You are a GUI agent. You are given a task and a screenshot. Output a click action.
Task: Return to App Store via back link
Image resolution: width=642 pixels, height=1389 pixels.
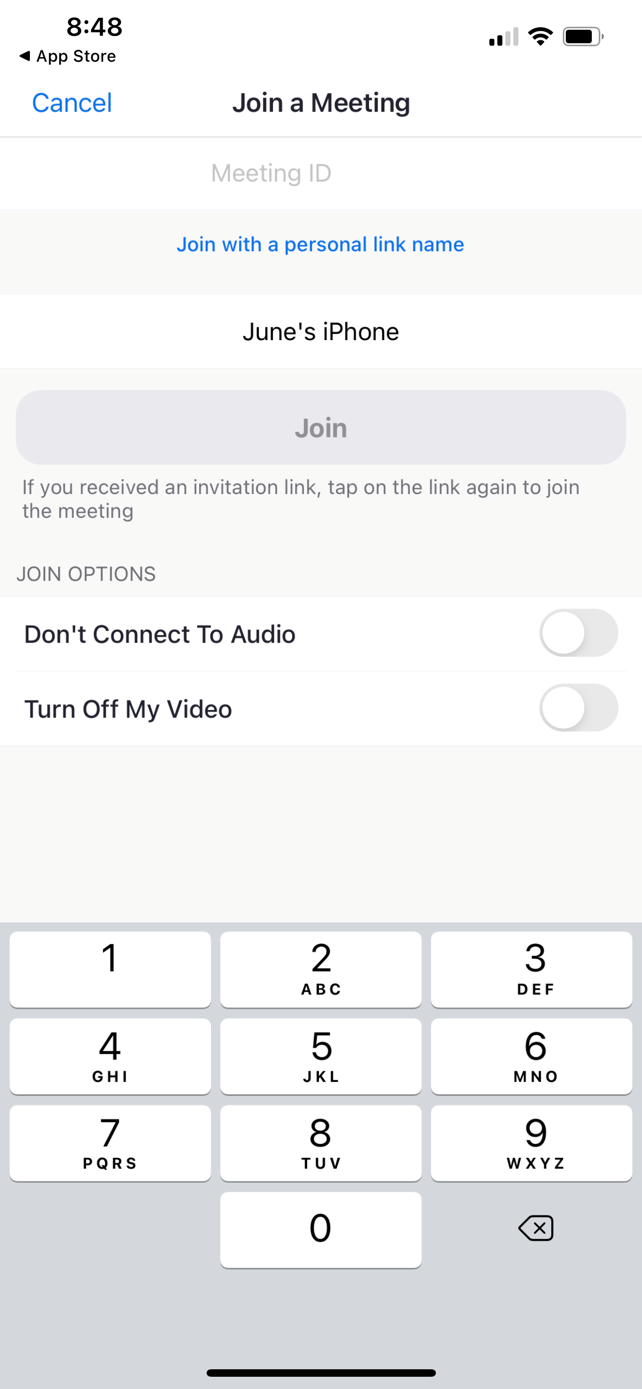[67, 56]
